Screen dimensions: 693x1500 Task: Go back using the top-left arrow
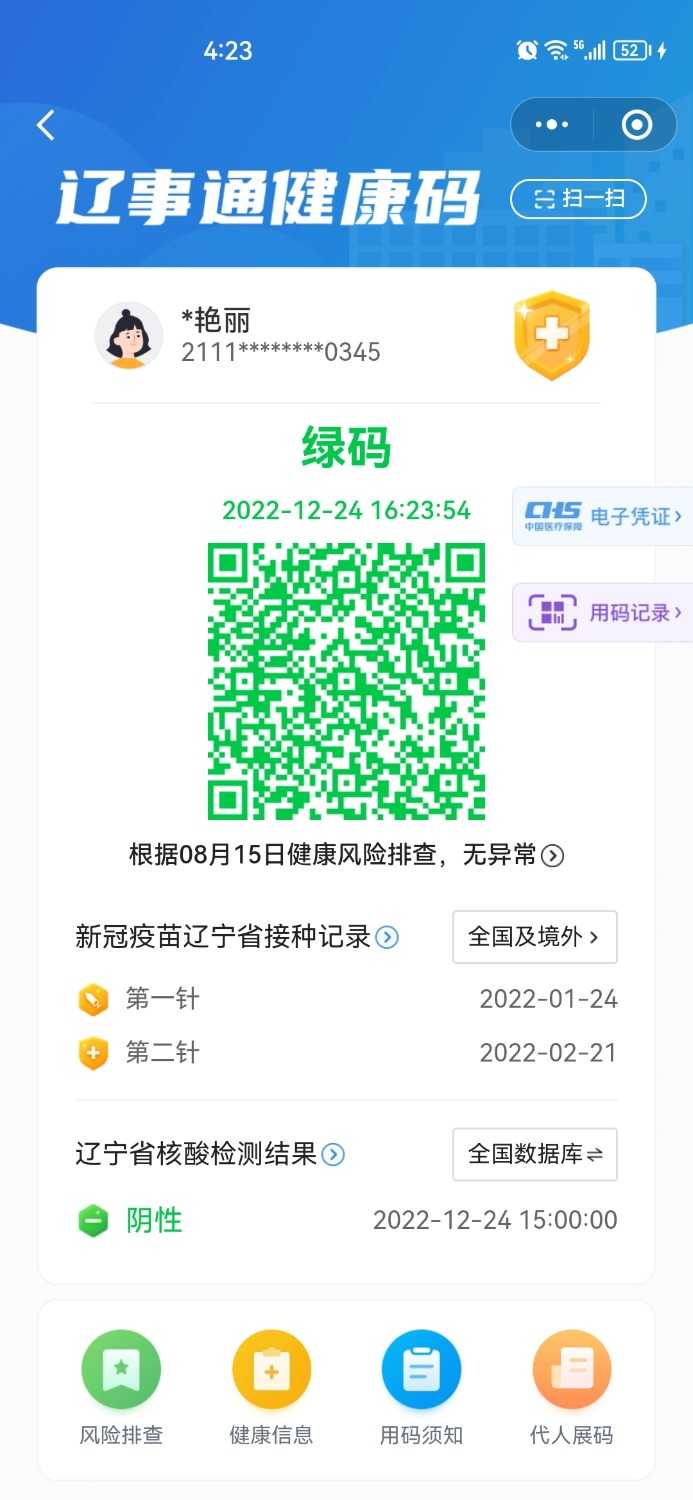(x=46, y=125)
